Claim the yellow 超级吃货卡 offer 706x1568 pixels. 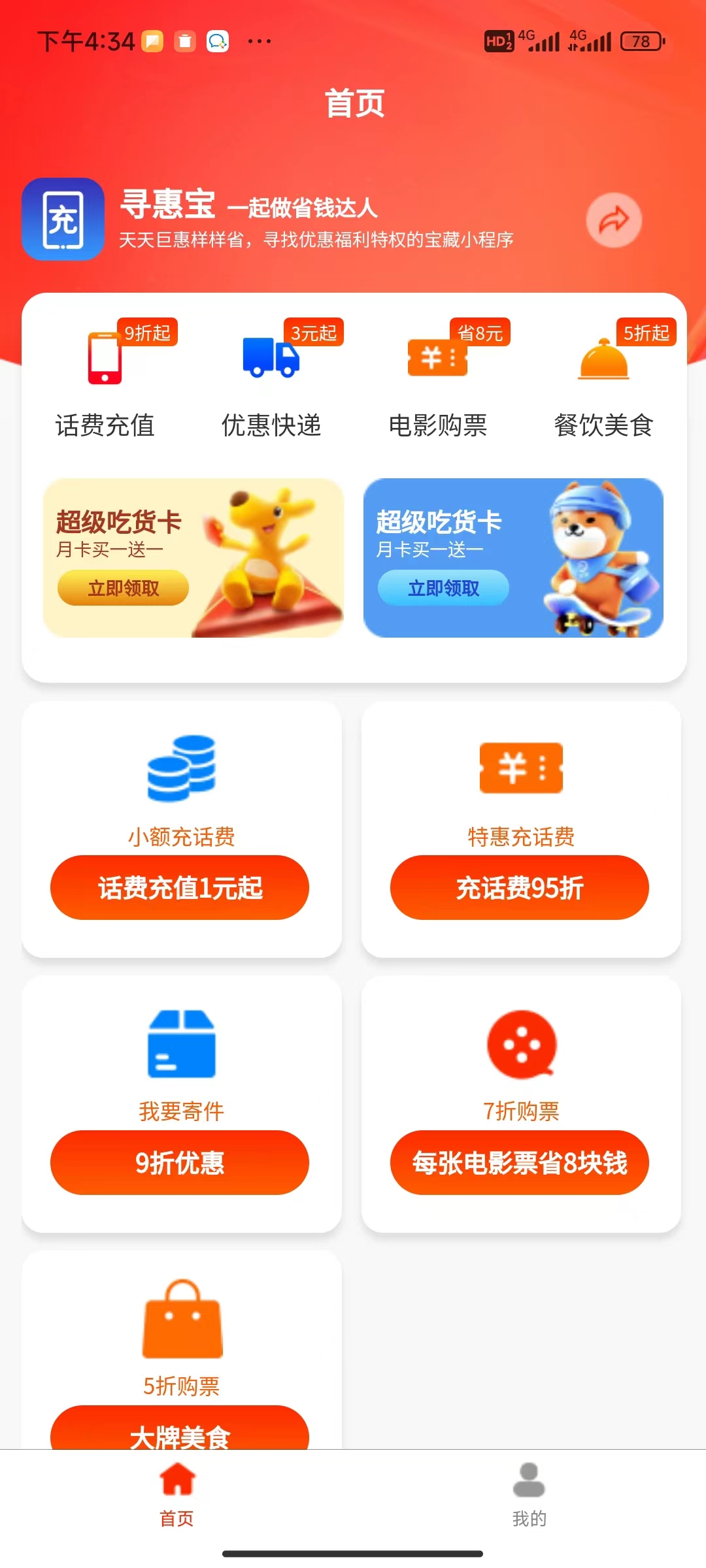123,588
